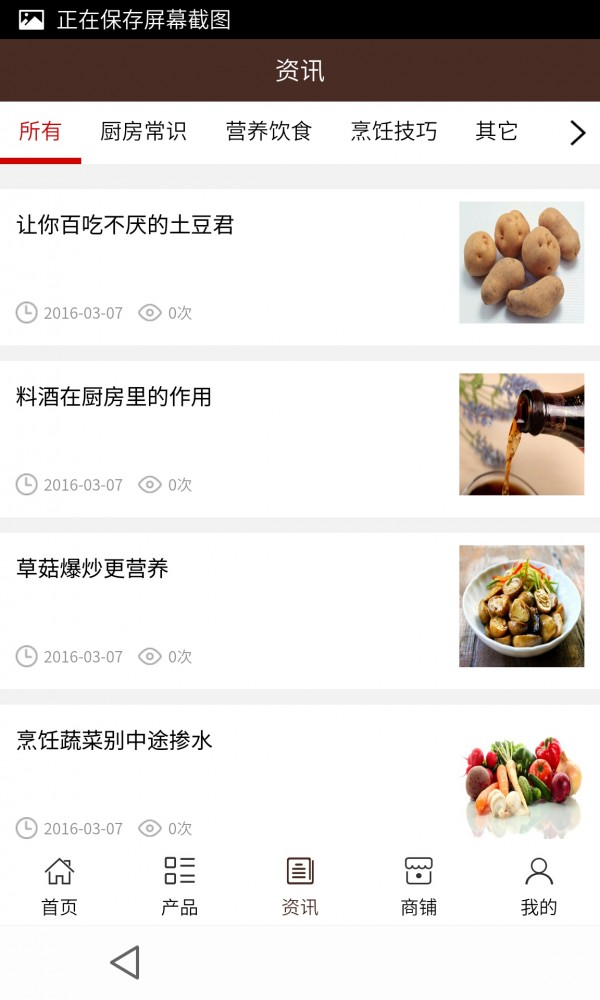Switch to 烹饪技巧 tab

(x=393, y=132)
